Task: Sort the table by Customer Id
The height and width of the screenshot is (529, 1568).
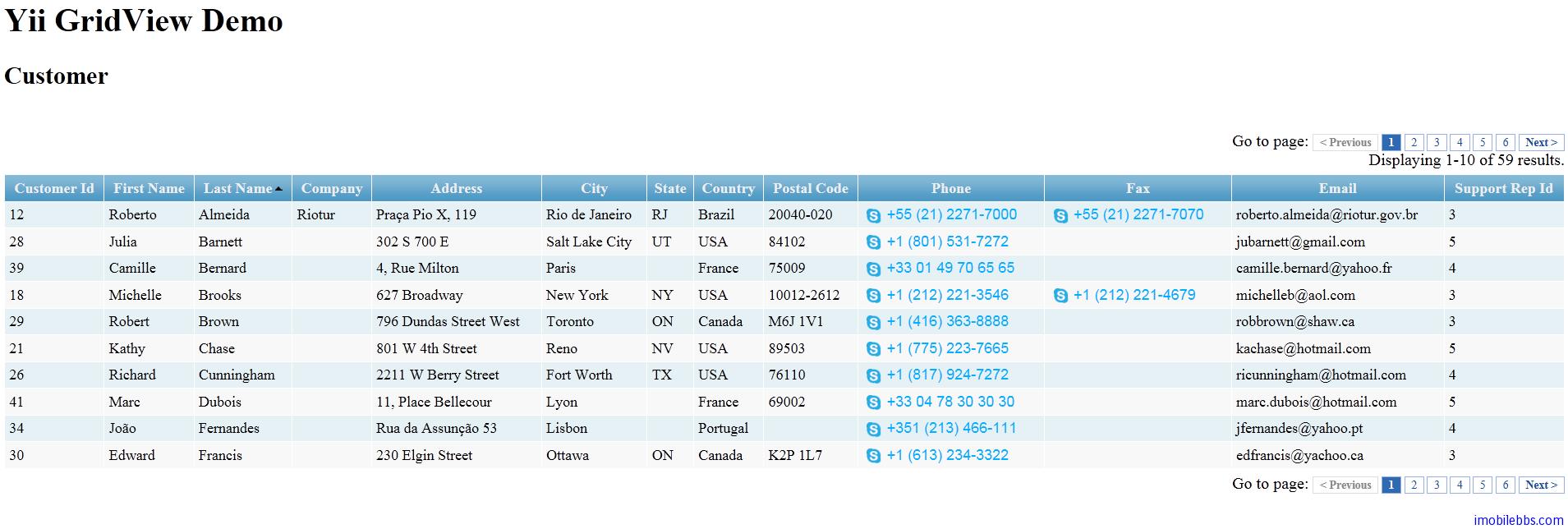Action: (x=54, y=189)
